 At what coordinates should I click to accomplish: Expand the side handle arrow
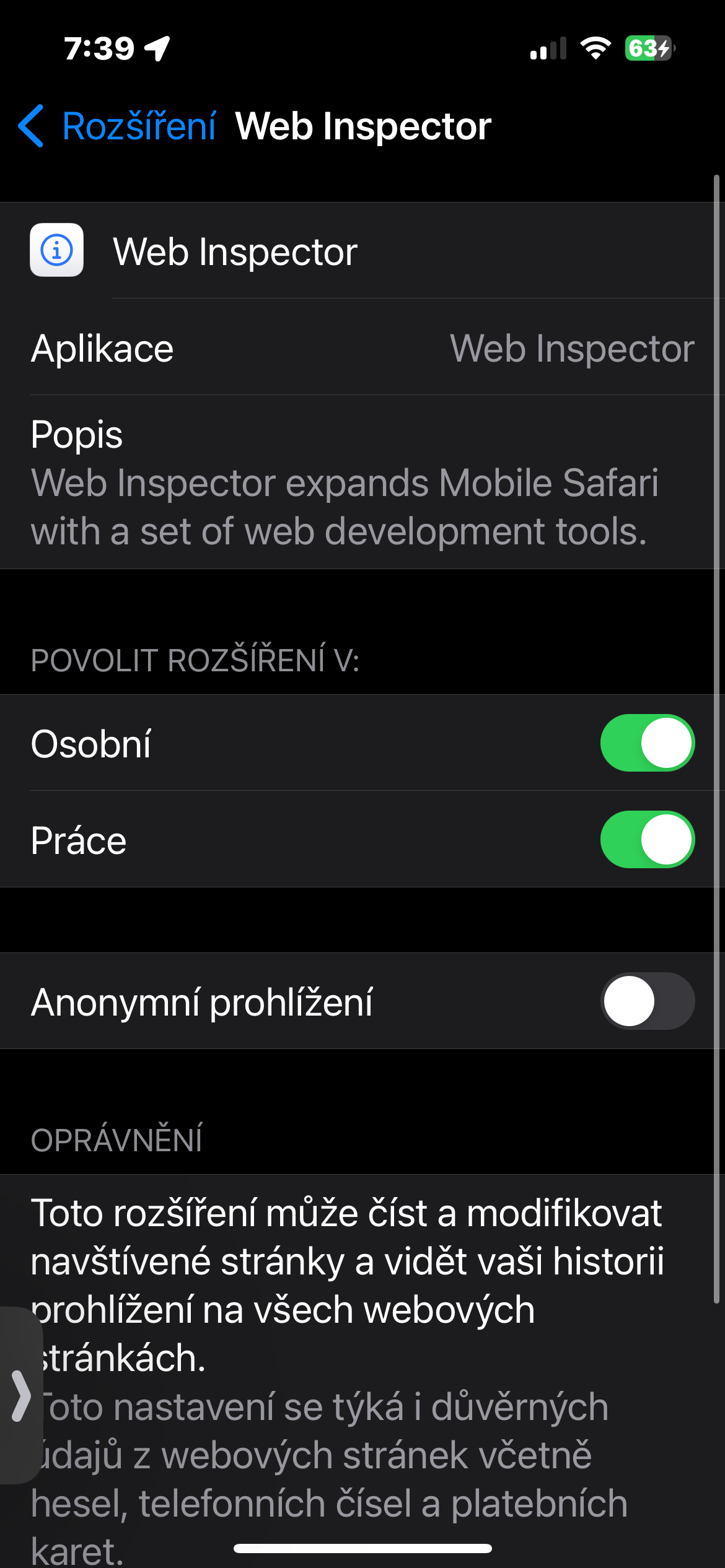pos(20,1395)
